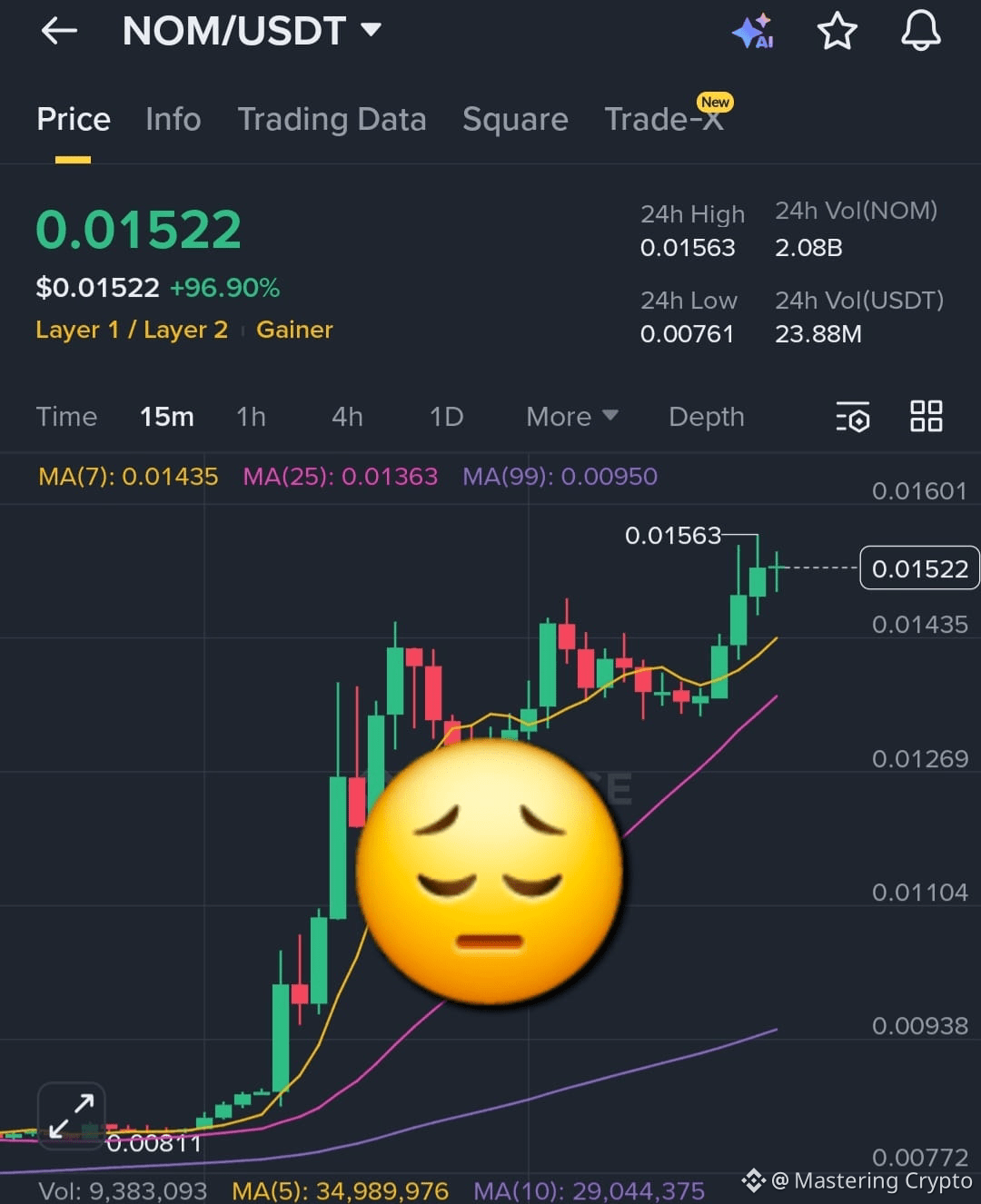Click the Mastering Crypto watermark icon
The height and width of the screenshot is (1204, 981).
coord(752,1180)
